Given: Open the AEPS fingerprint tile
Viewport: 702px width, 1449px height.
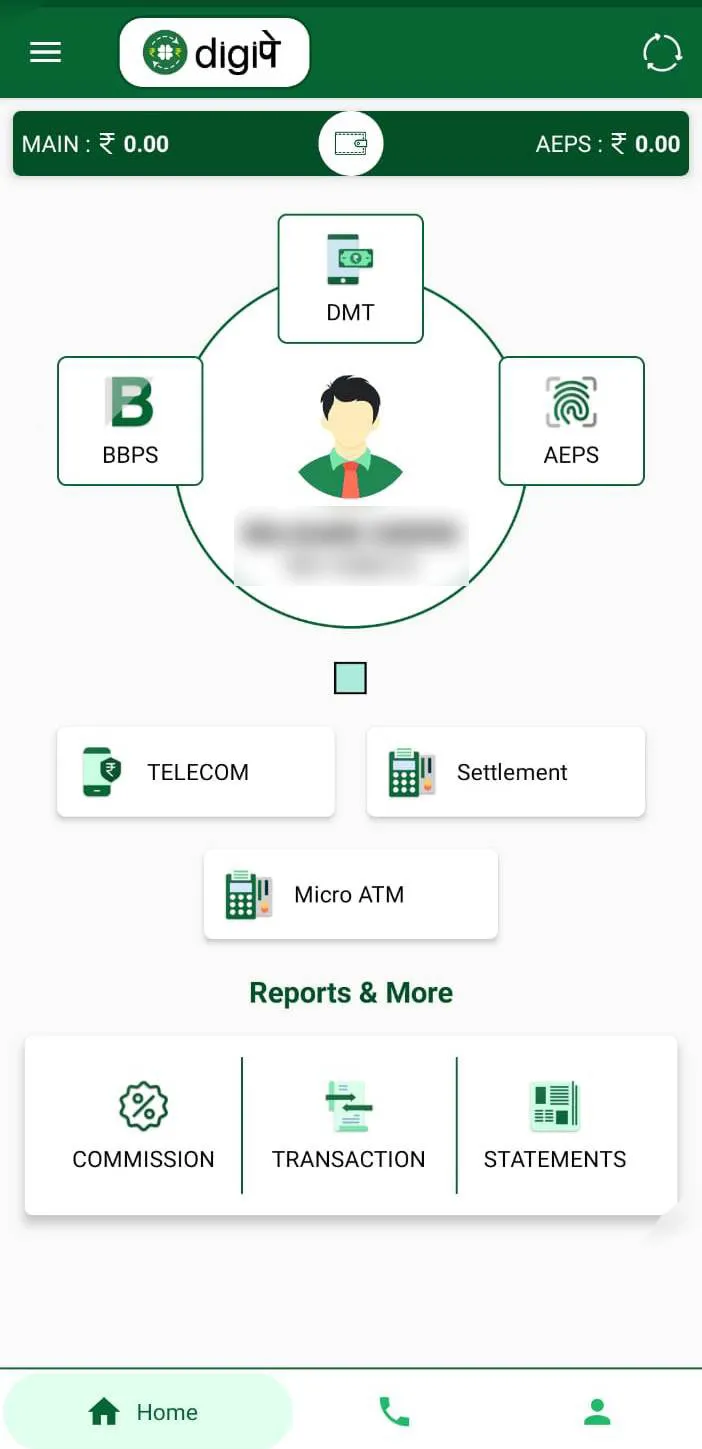Looking at the screenshot, I should [x=571, y=421].
